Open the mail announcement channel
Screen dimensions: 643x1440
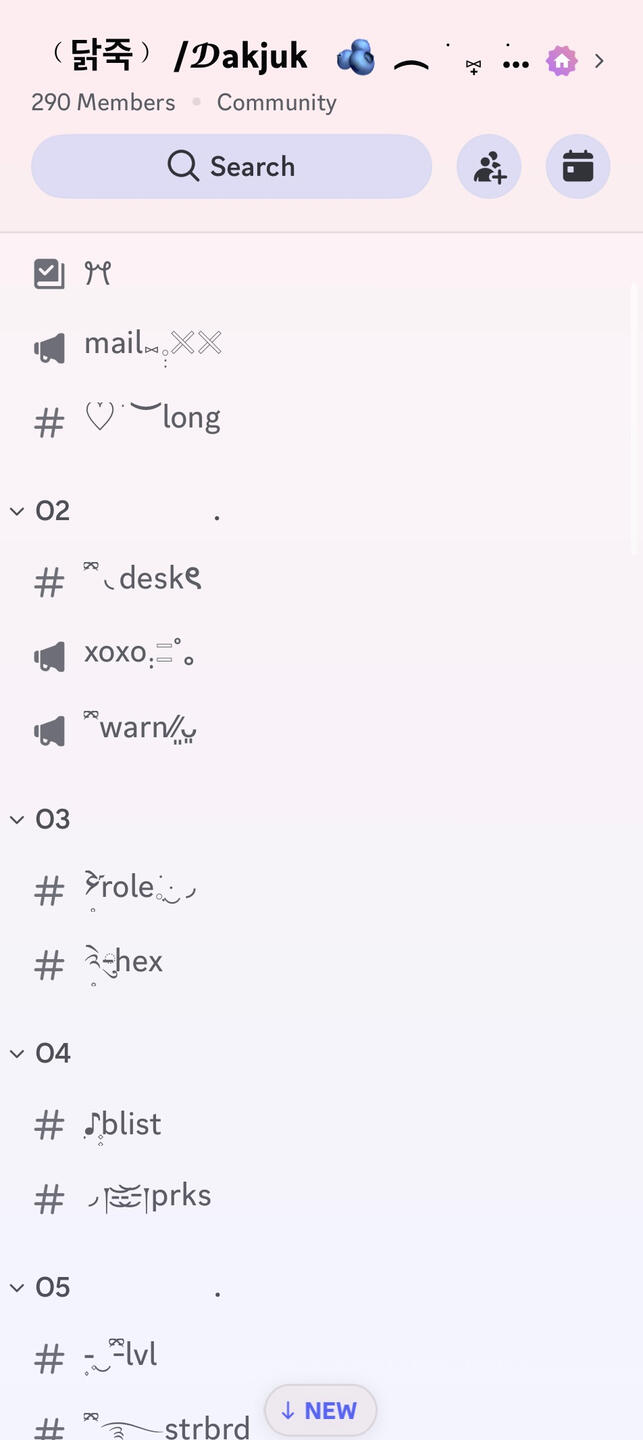coord(150,345)
